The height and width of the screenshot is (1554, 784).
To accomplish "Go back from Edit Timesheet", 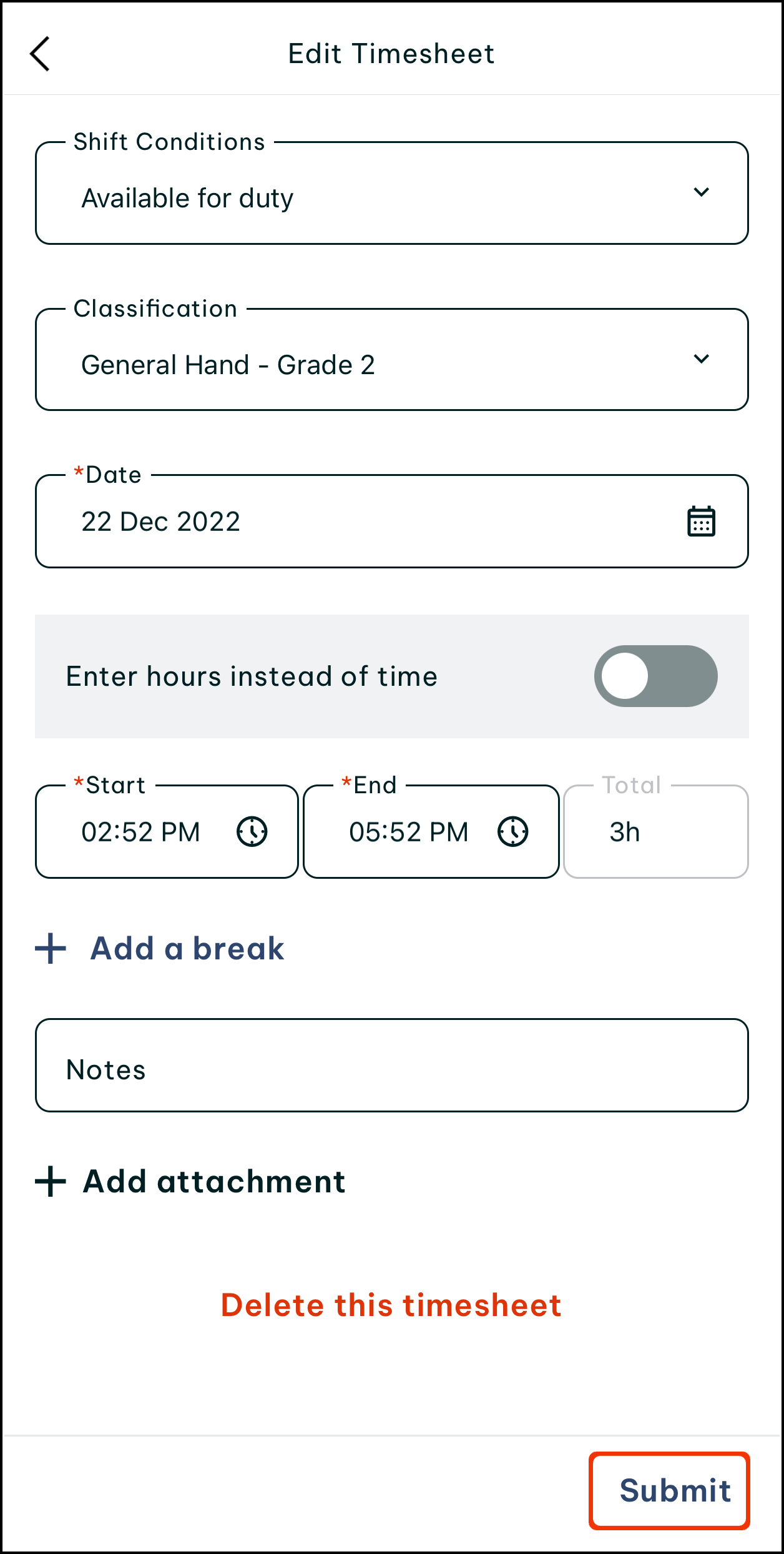I will pyautogui.click(x=40, y=54).
